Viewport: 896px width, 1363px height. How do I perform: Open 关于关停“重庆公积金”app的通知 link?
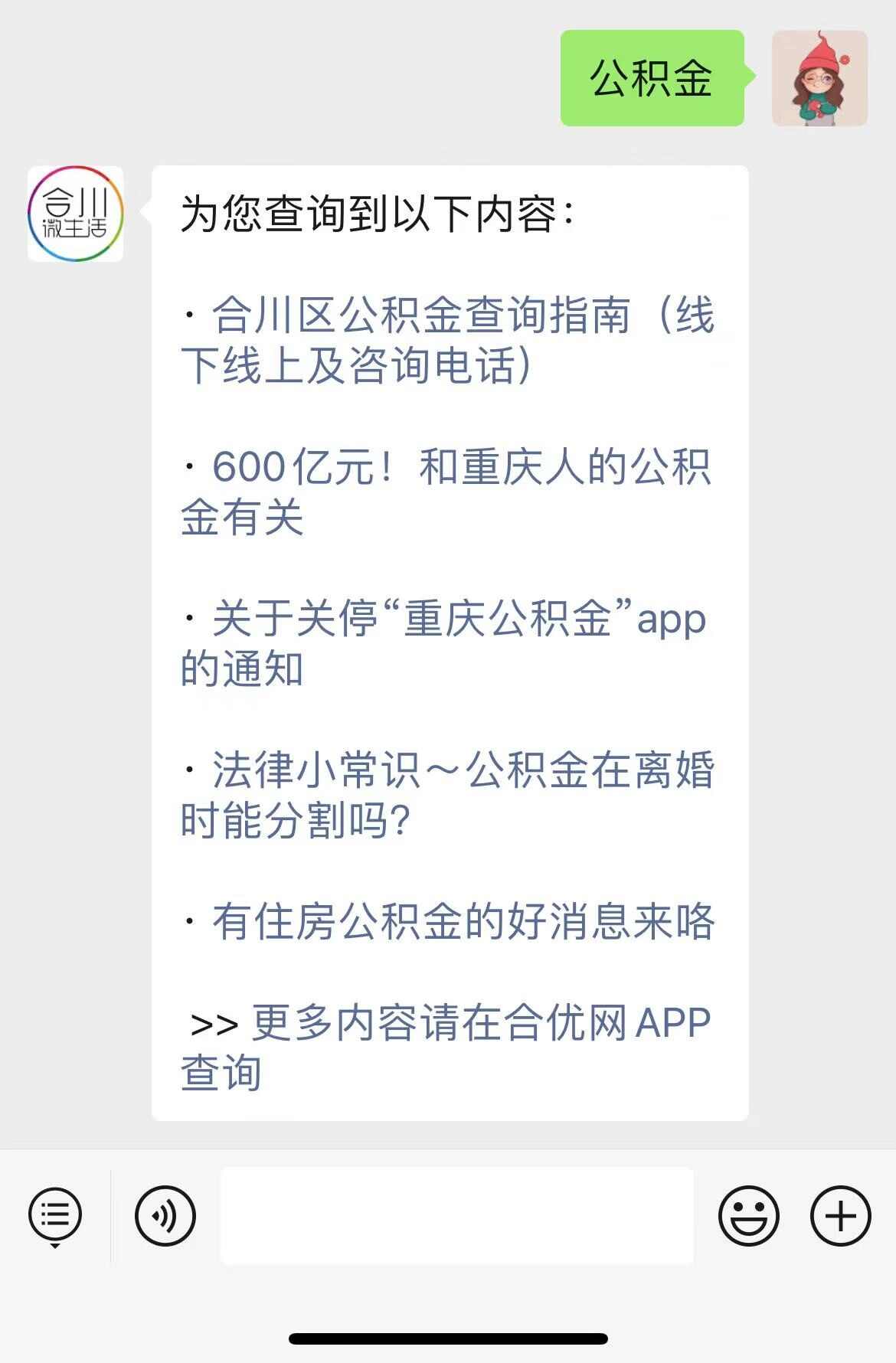(x=444, y=643)
